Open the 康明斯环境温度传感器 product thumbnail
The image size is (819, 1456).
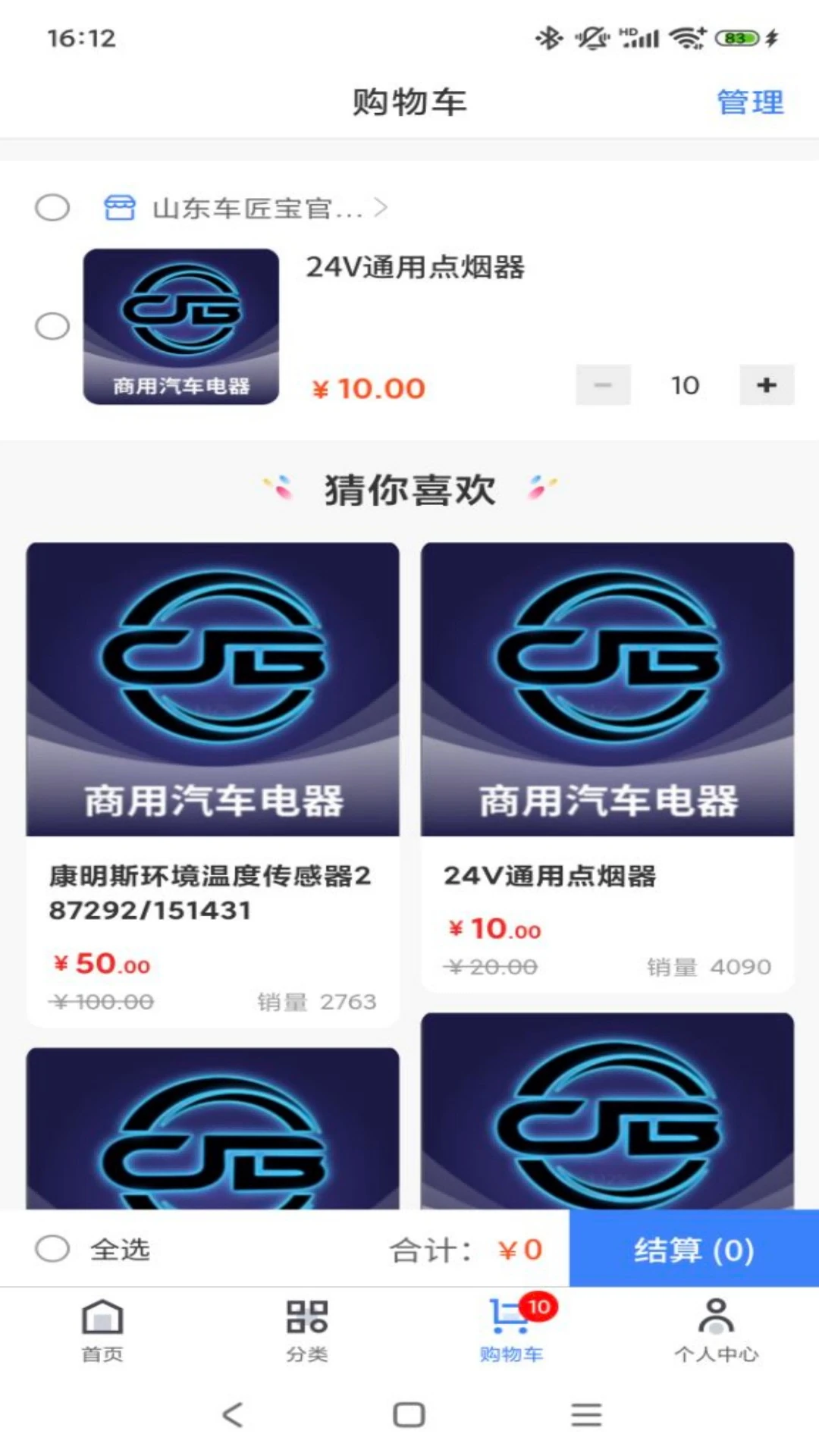(x=212, y=686)
